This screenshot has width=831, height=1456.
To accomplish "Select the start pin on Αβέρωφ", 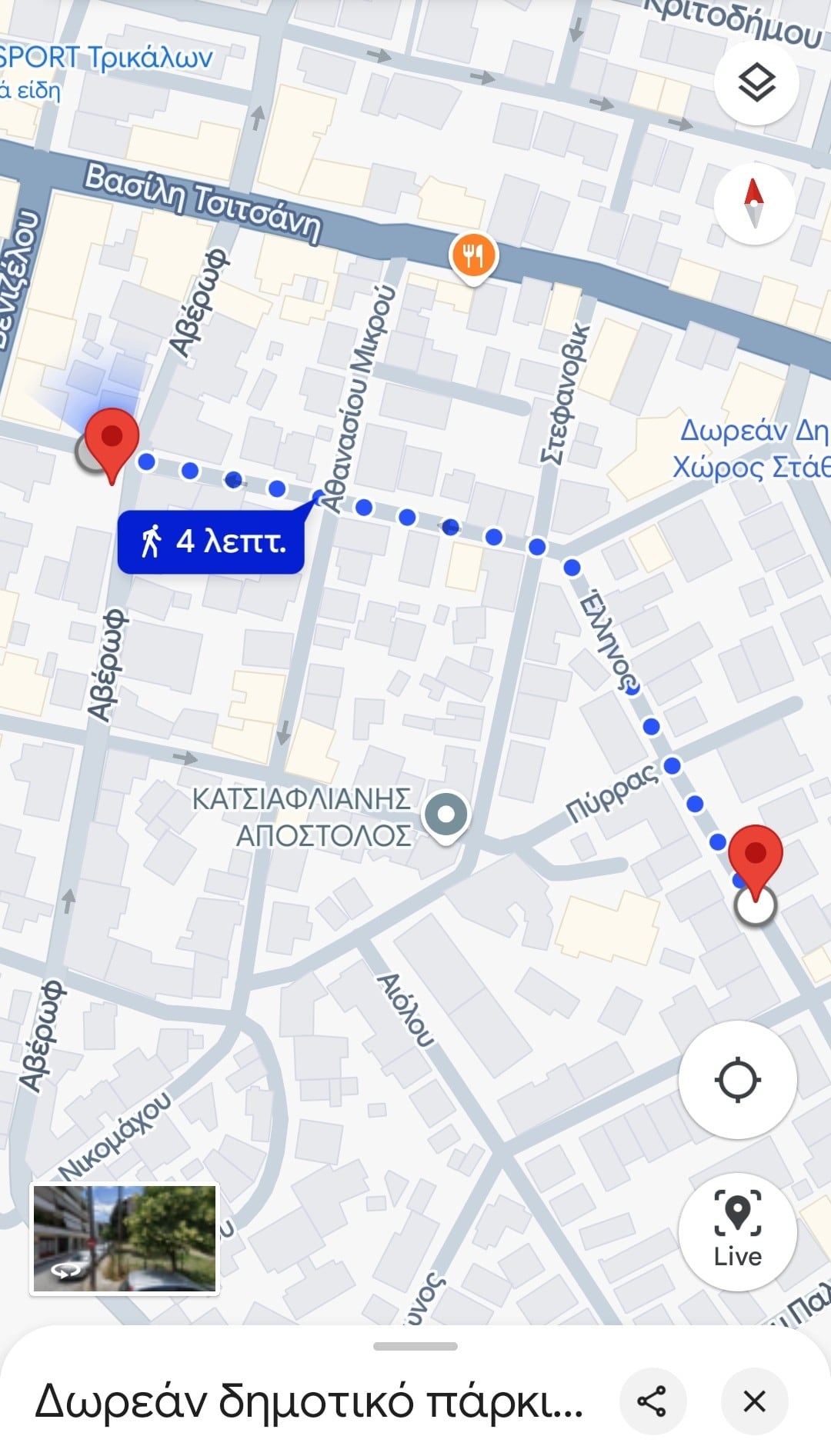I will (x=112, y=446).
